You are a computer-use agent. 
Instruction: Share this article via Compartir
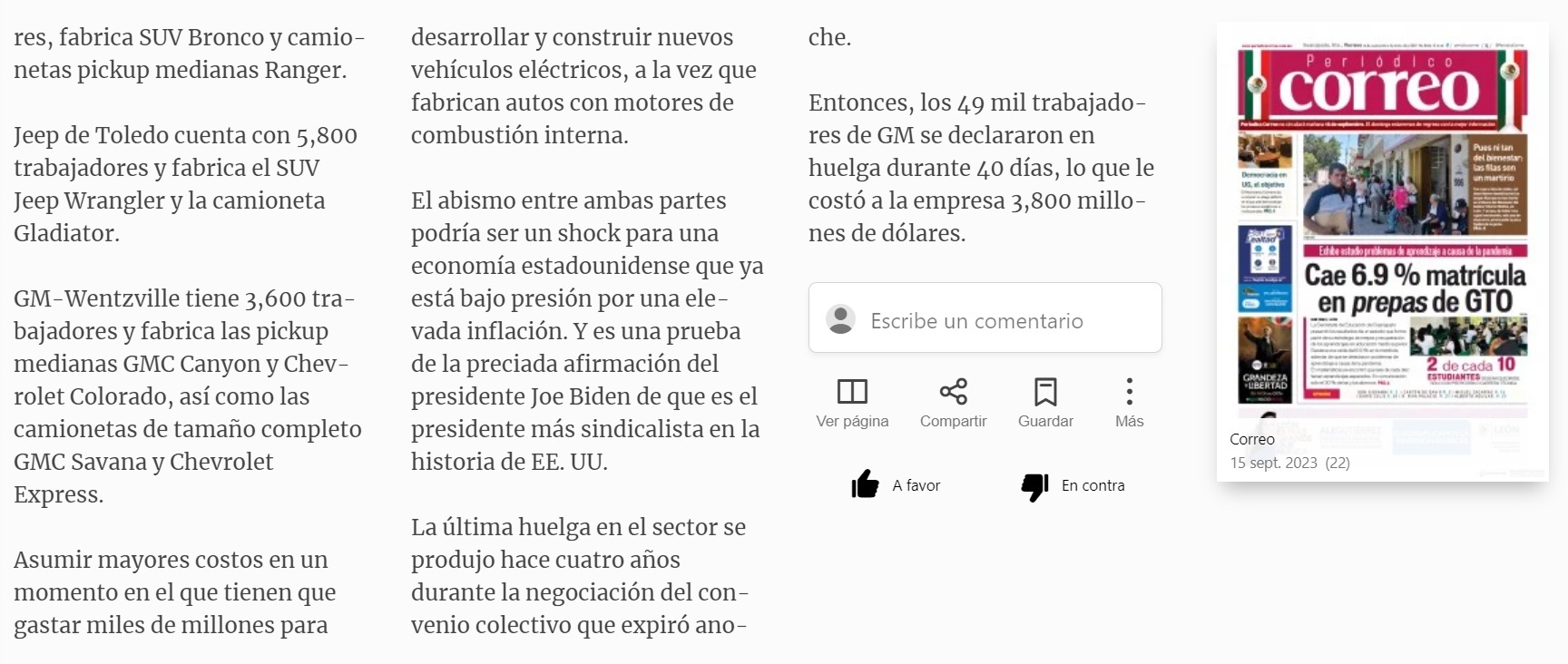click(x=953, y=403)
